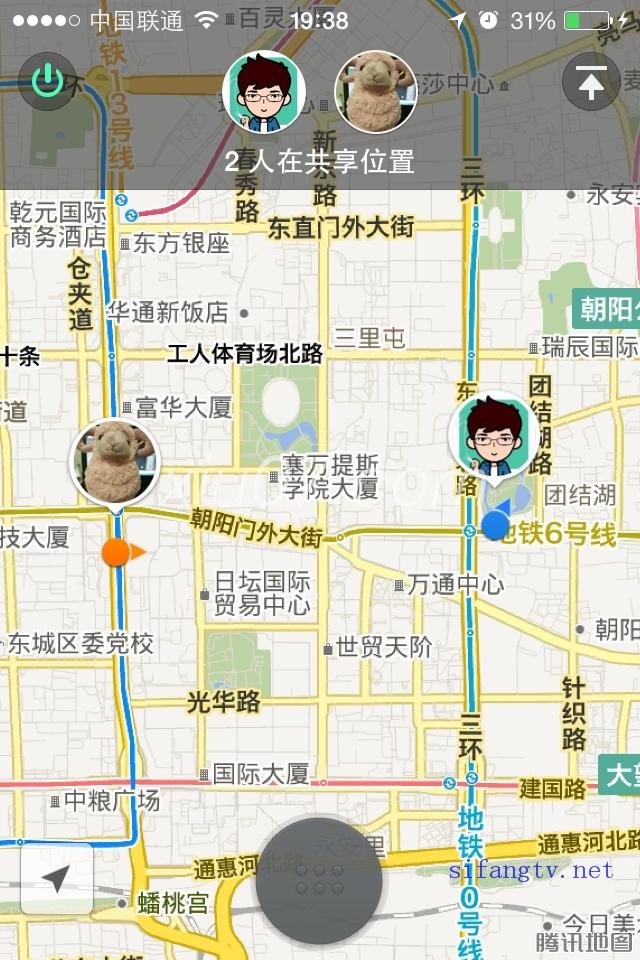The height and width of the screenshot is (960, 640).
Task: Tap the cartoon avatar marker on the map
Action: (492, 436)
